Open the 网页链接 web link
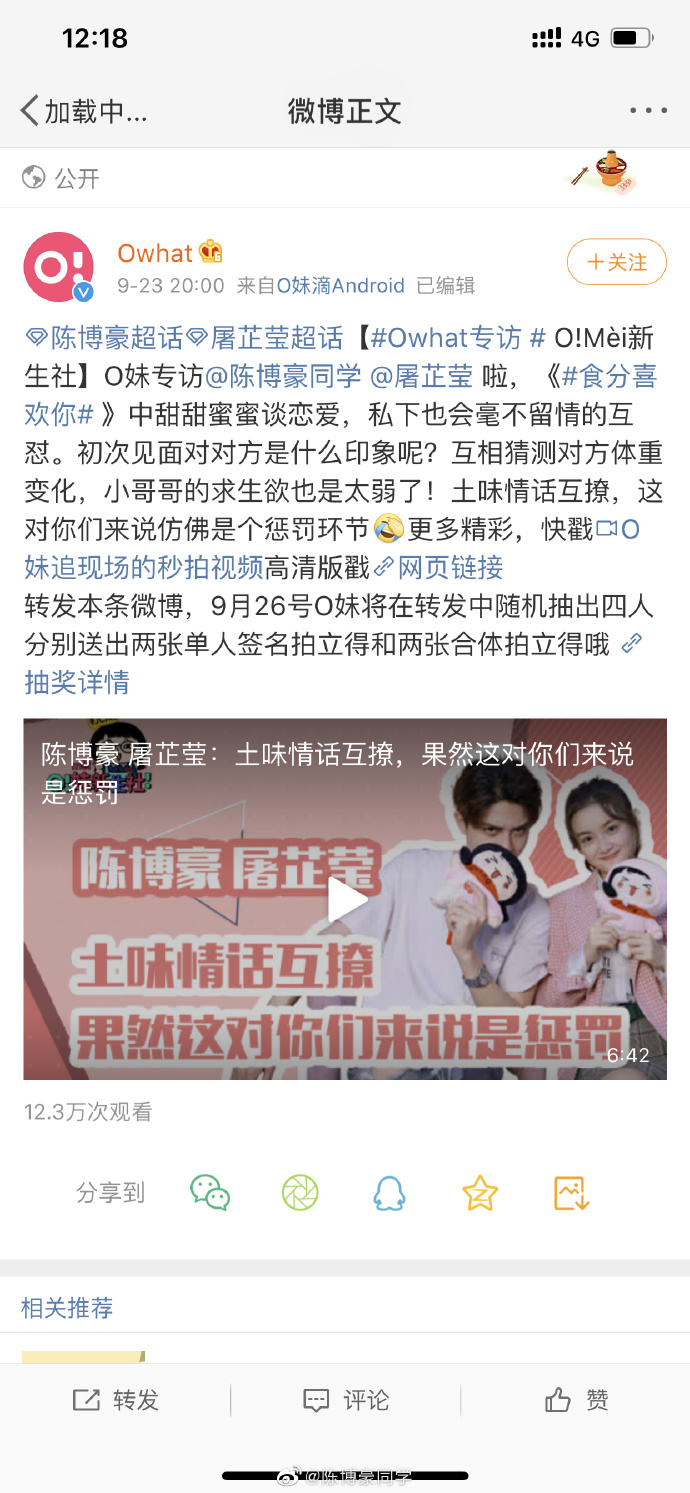Screen dimensions: 690x1493 tap(450, 568)
